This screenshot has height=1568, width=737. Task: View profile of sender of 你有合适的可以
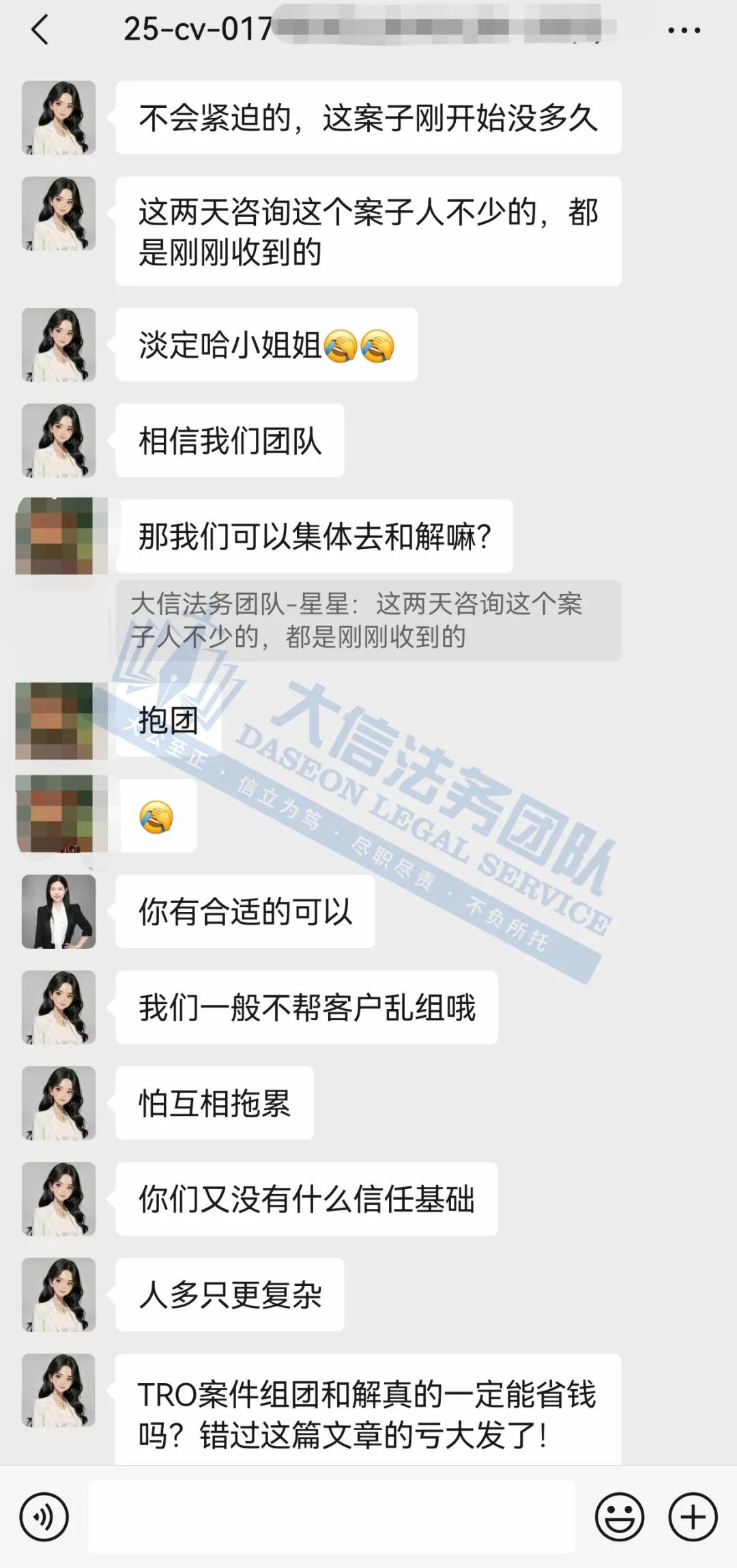click(59, 911)
